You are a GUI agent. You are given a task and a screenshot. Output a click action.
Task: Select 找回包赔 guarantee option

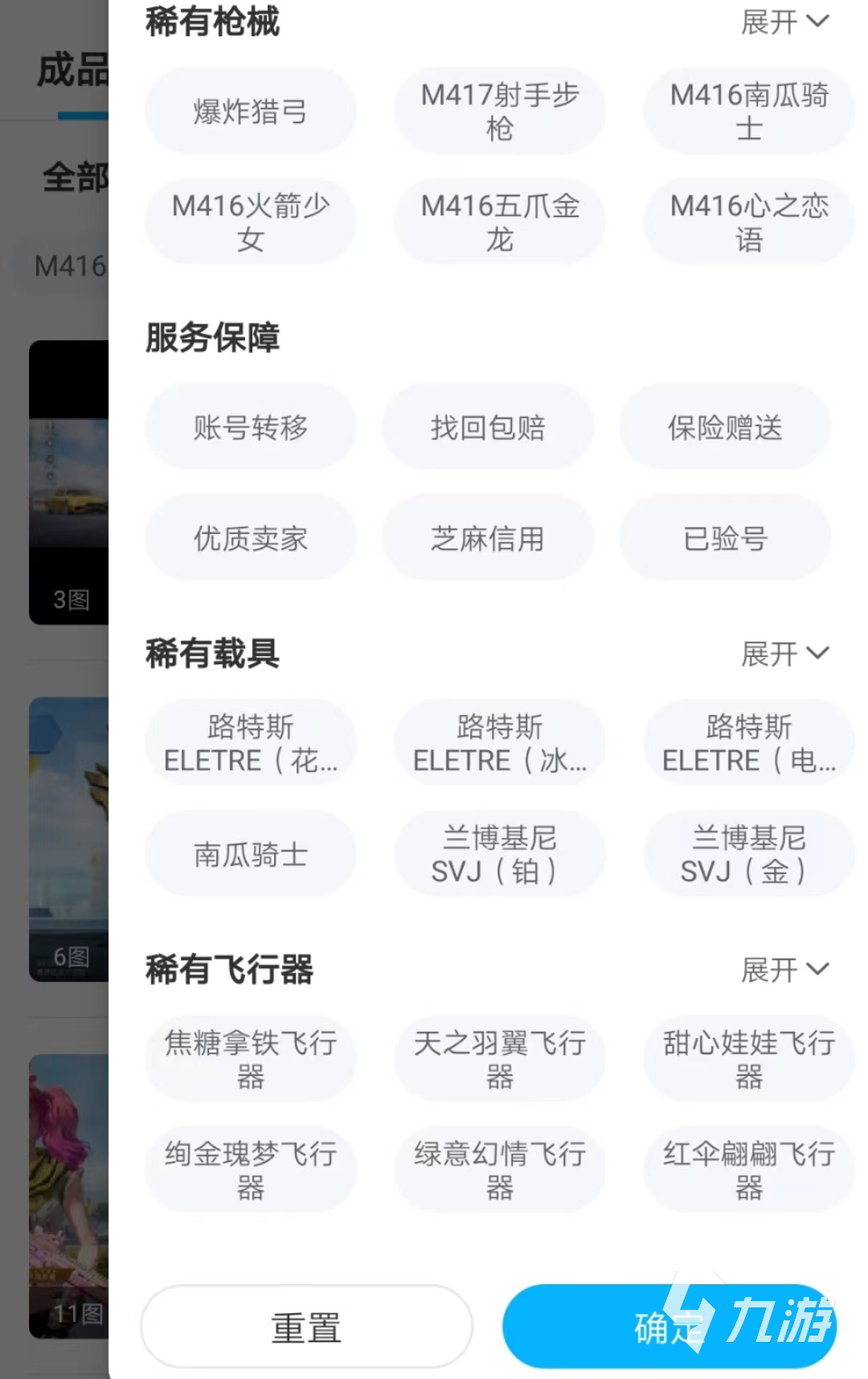tap(487, 427)
